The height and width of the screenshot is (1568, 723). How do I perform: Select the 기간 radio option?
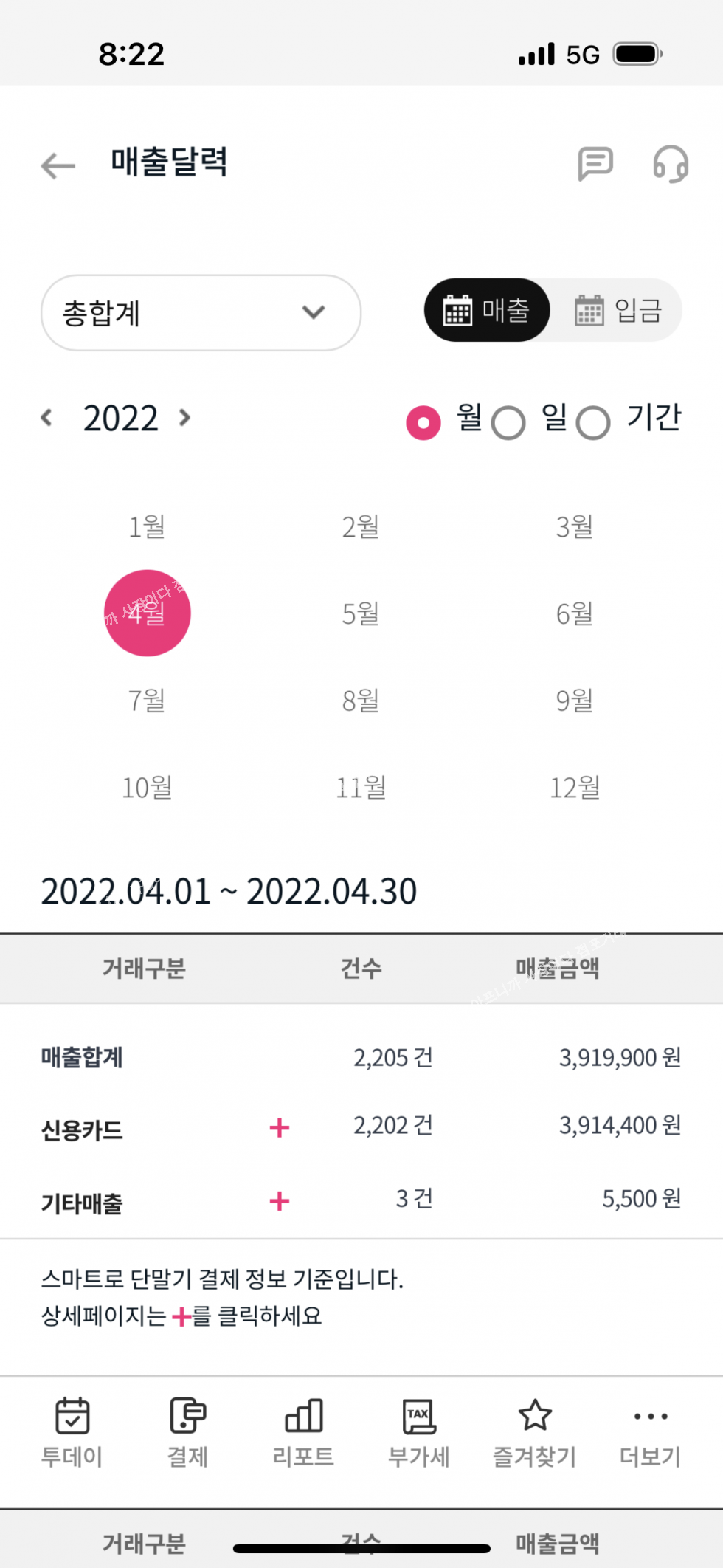[594, 423]
